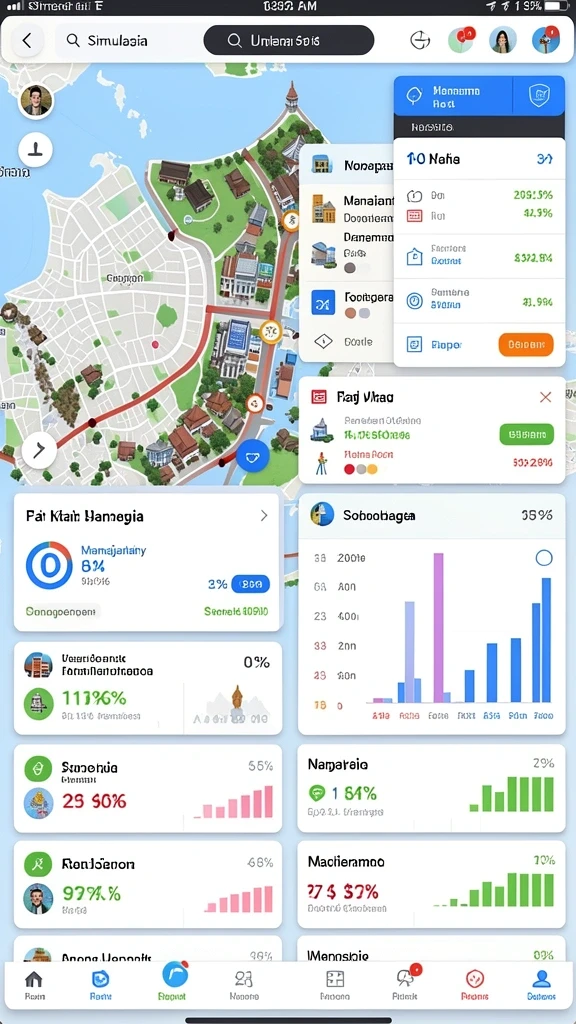Open the chat tab with the red badge

point(405,984)
